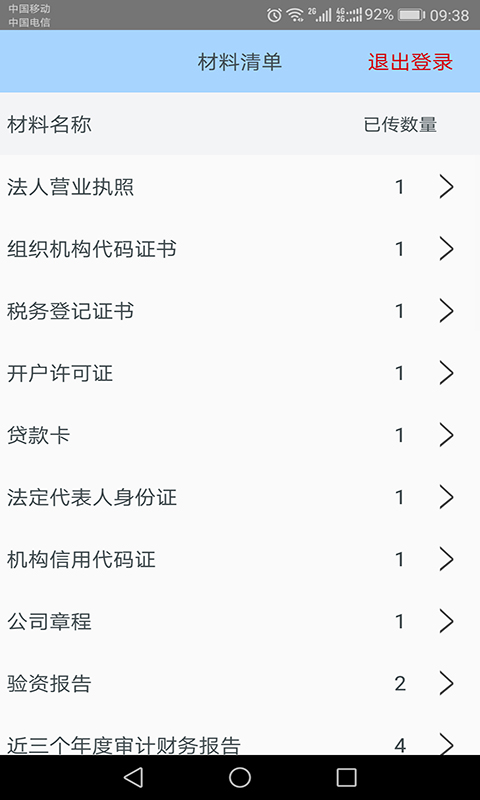Go back with the system back button
The height and width of the screenshot is (800, 480).
(134, 778)
